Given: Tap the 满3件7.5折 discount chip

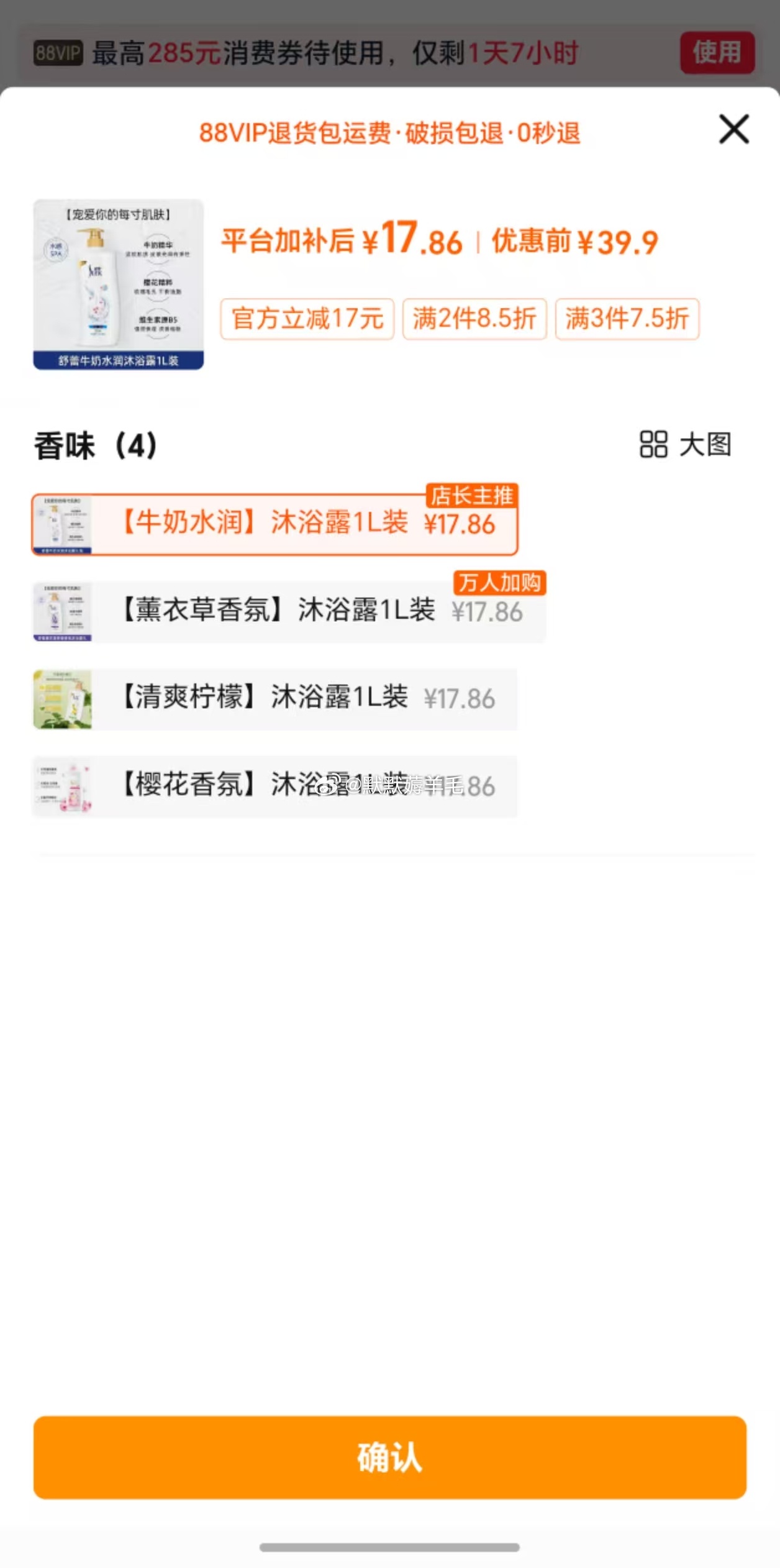Looking at the screenshot, I should (627, 319).
